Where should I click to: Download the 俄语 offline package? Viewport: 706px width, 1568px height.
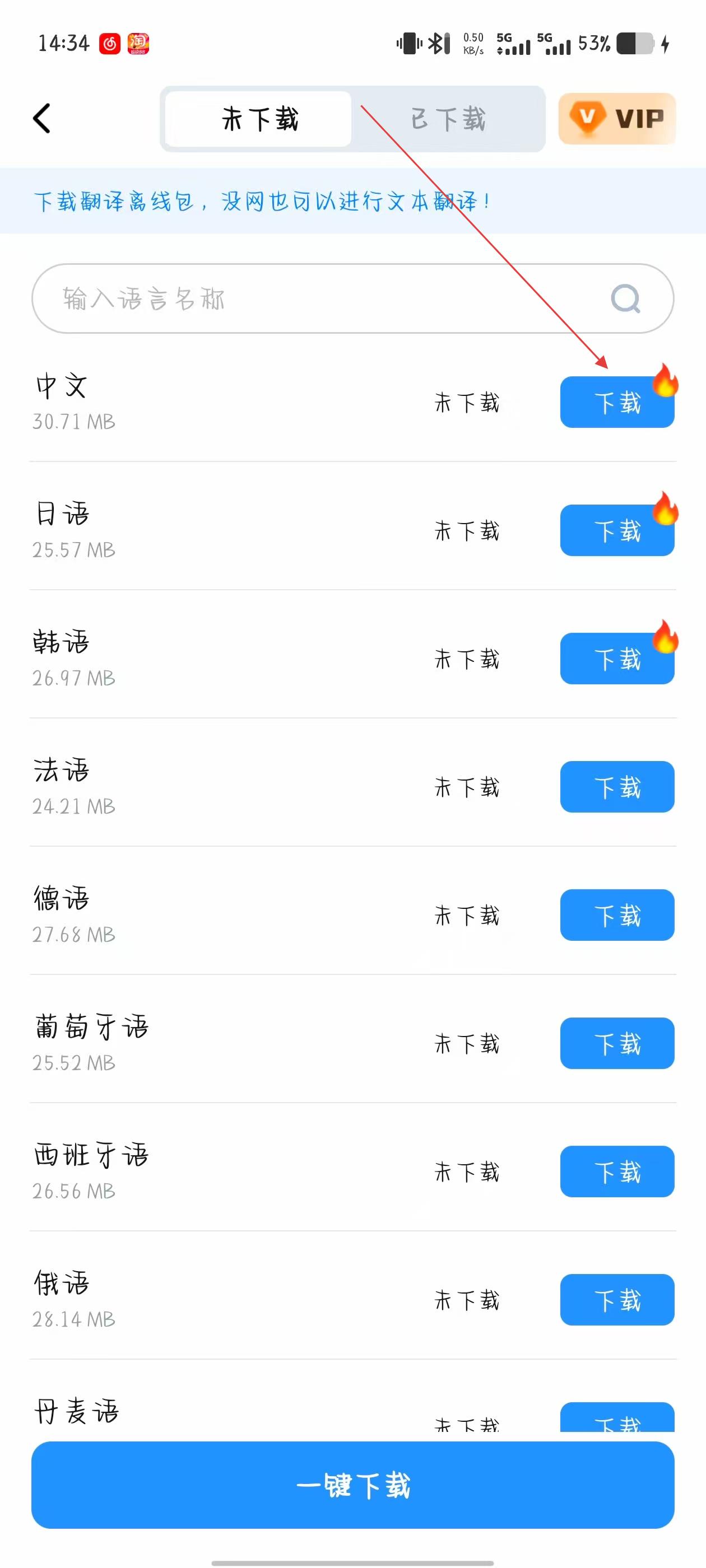click(x=616, y=1300)
